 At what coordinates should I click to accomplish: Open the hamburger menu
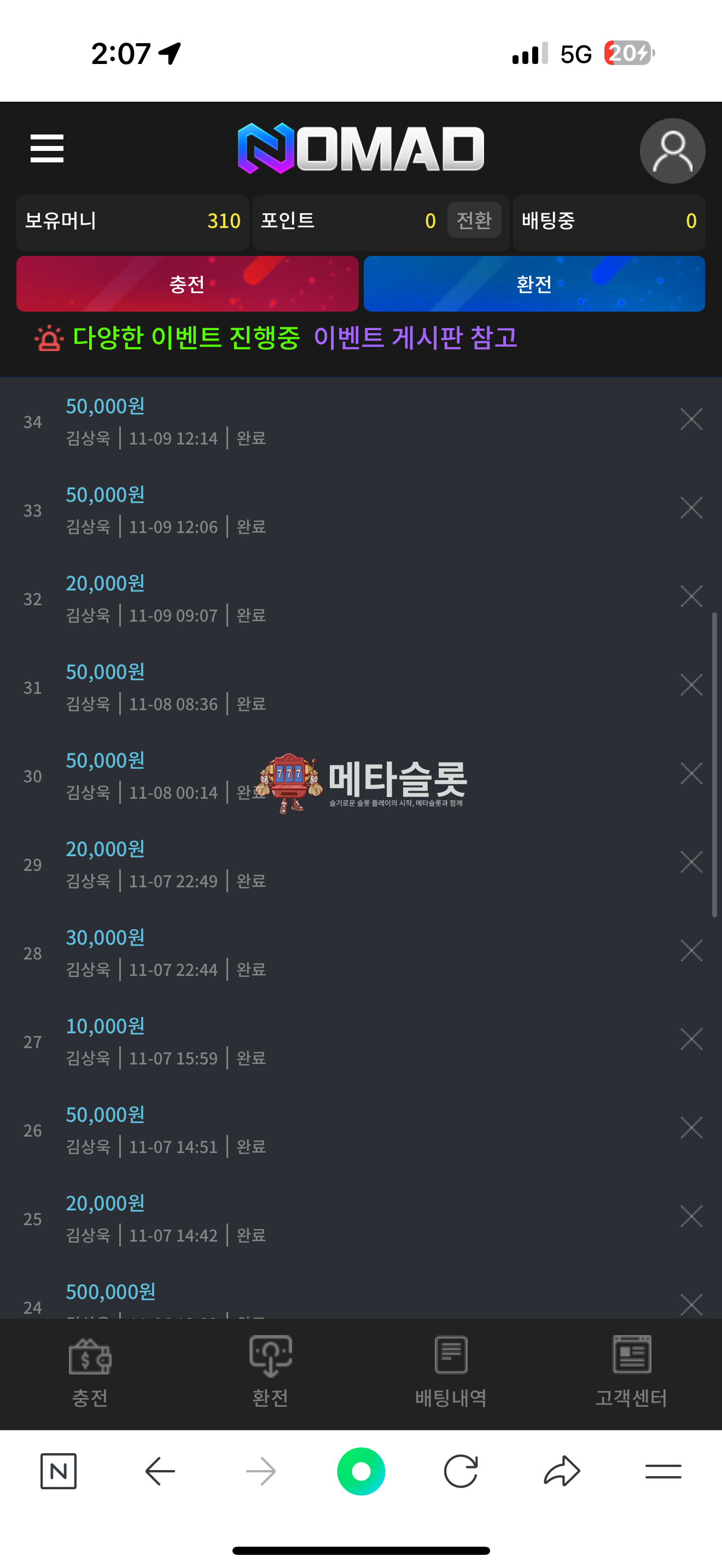click(47, 149)
